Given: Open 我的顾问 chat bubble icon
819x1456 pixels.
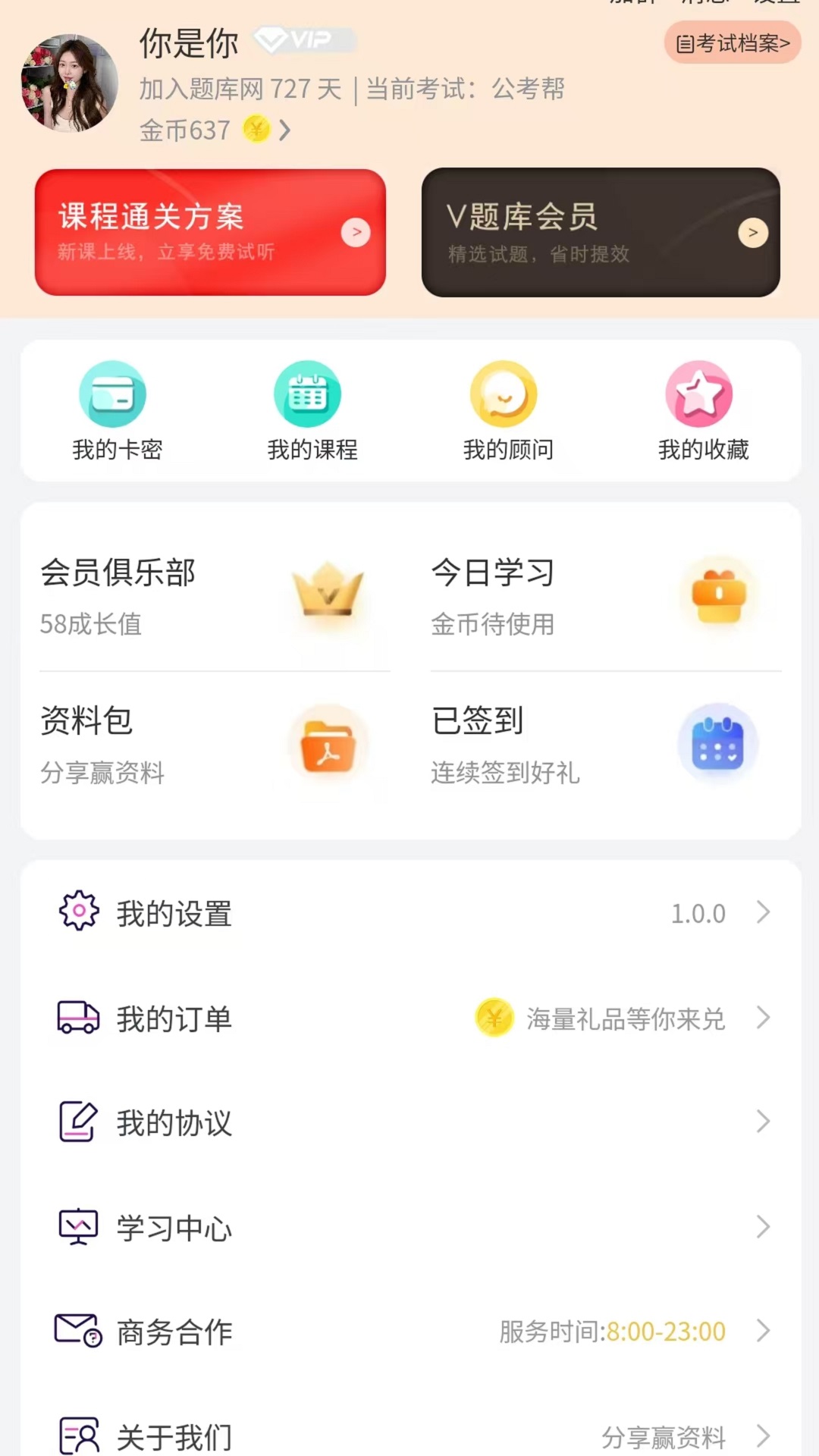Looking at the screenshot, I should point(504,394).
